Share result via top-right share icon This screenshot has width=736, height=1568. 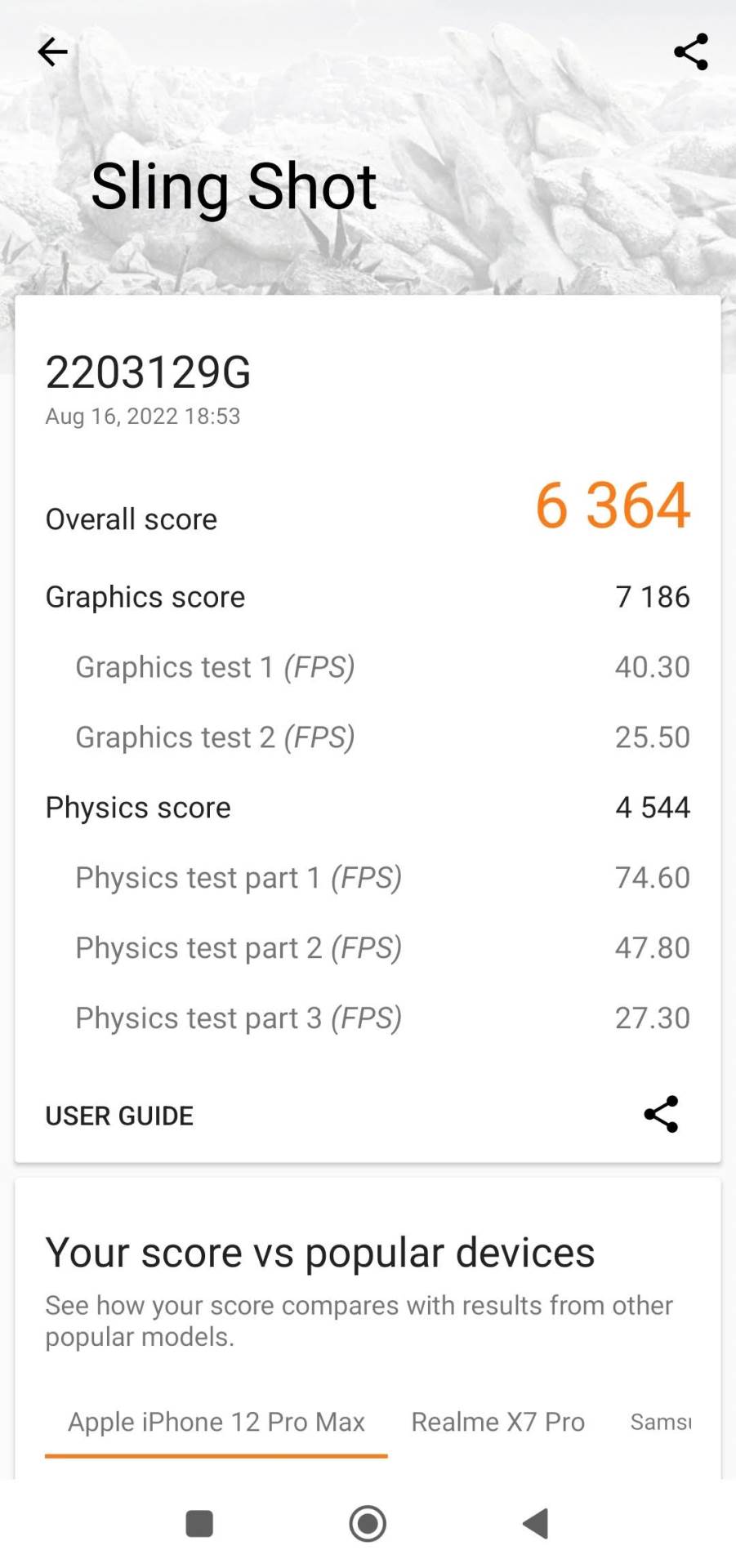tap(690, 52)
